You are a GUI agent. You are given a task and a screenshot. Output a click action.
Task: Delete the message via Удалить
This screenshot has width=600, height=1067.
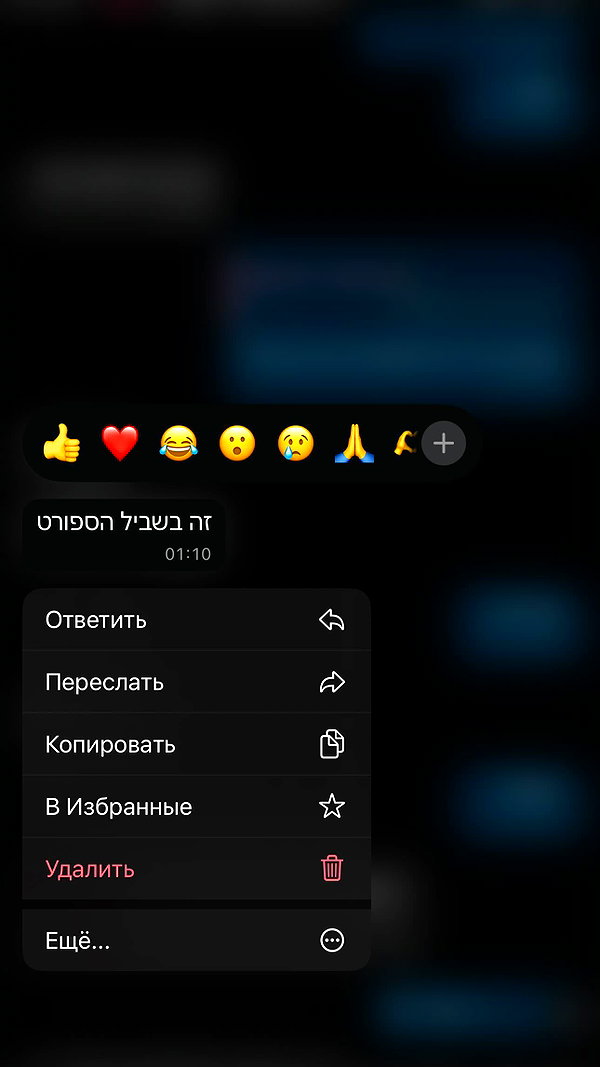[x=197, y=869]
